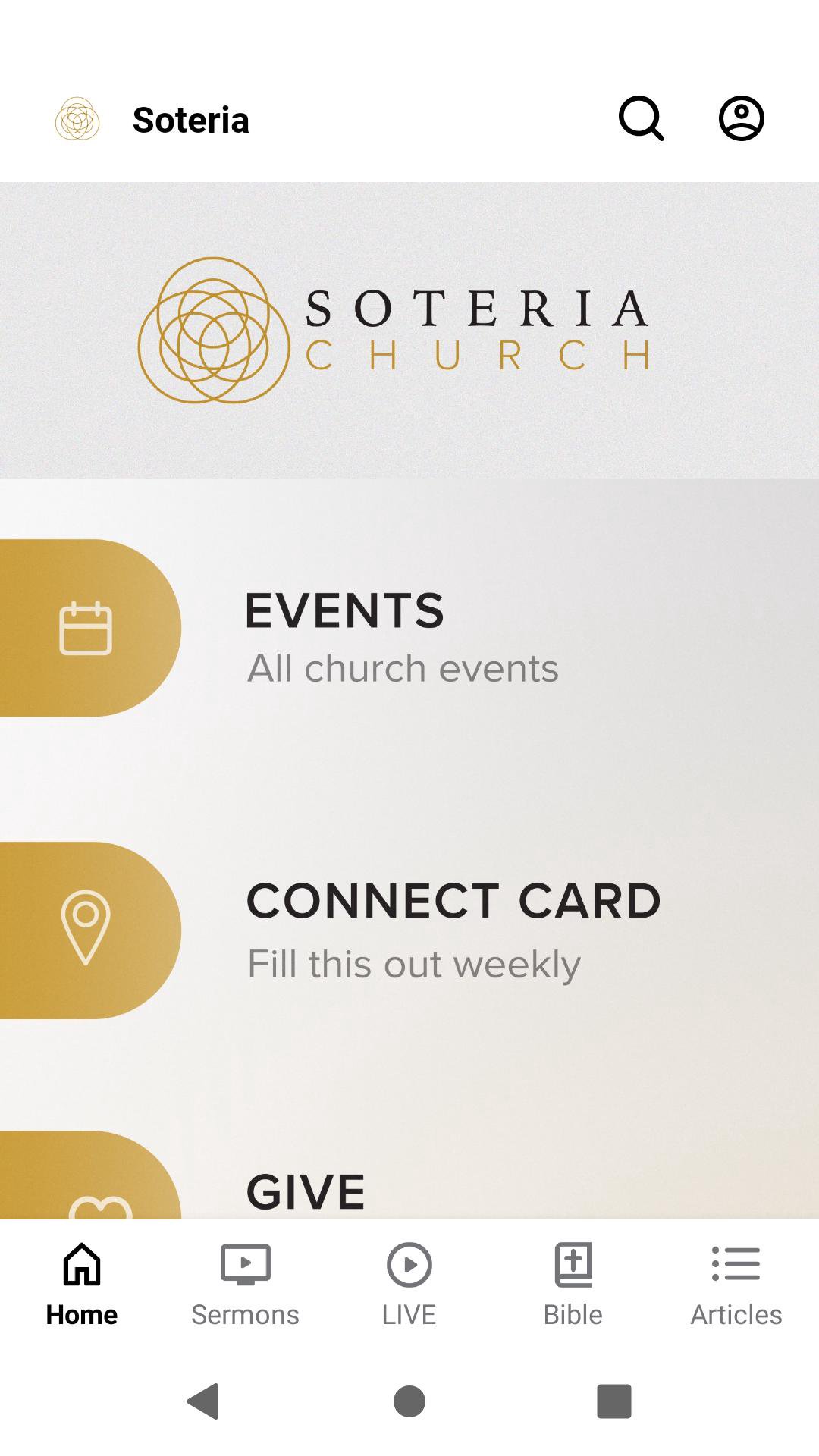
Task: Go to the LIVE tab
Action: [x=409, y=1285]
